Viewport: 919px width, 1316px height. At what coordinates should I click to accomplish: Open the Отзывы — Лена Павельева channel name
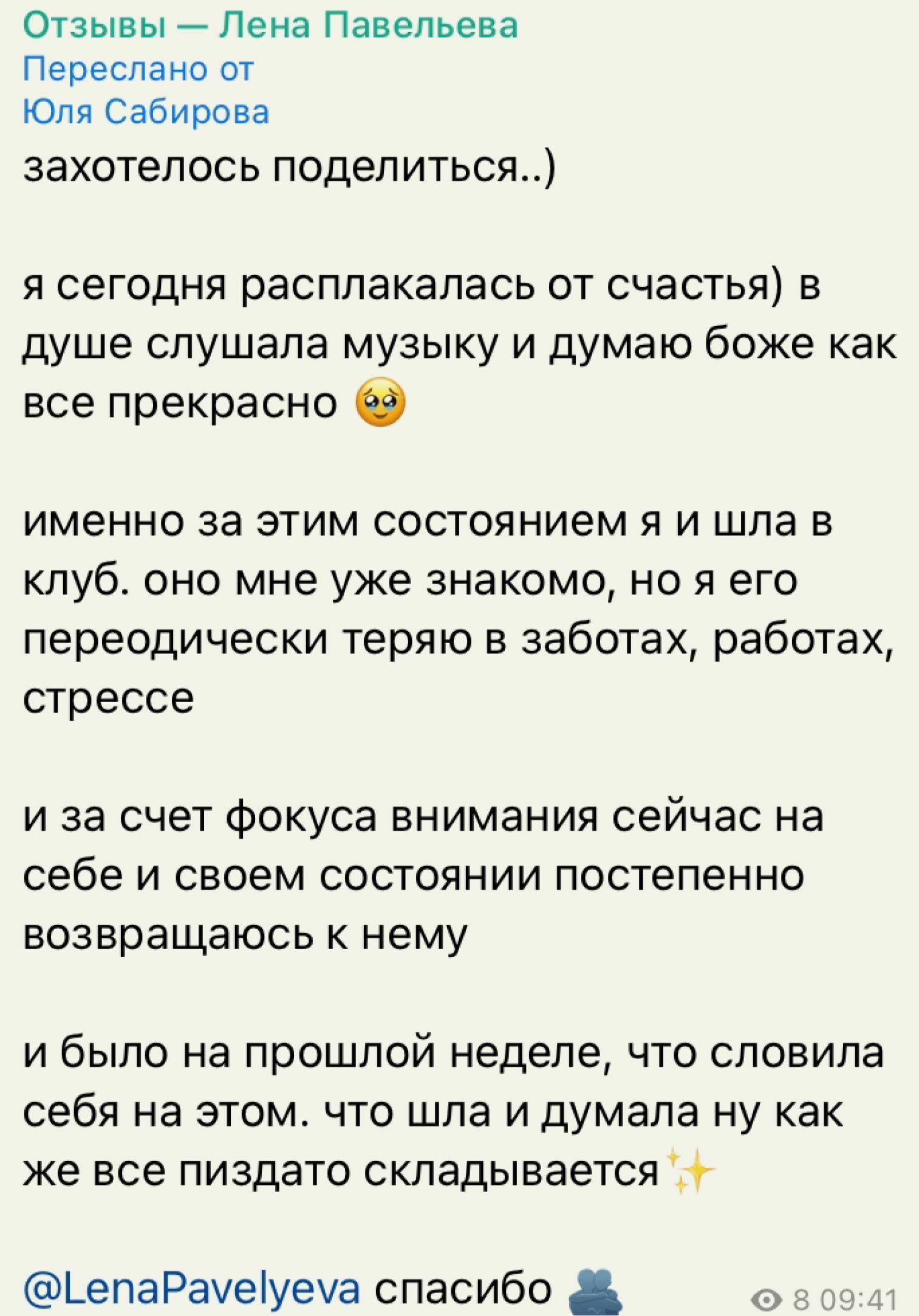click(x=271, y=26)
